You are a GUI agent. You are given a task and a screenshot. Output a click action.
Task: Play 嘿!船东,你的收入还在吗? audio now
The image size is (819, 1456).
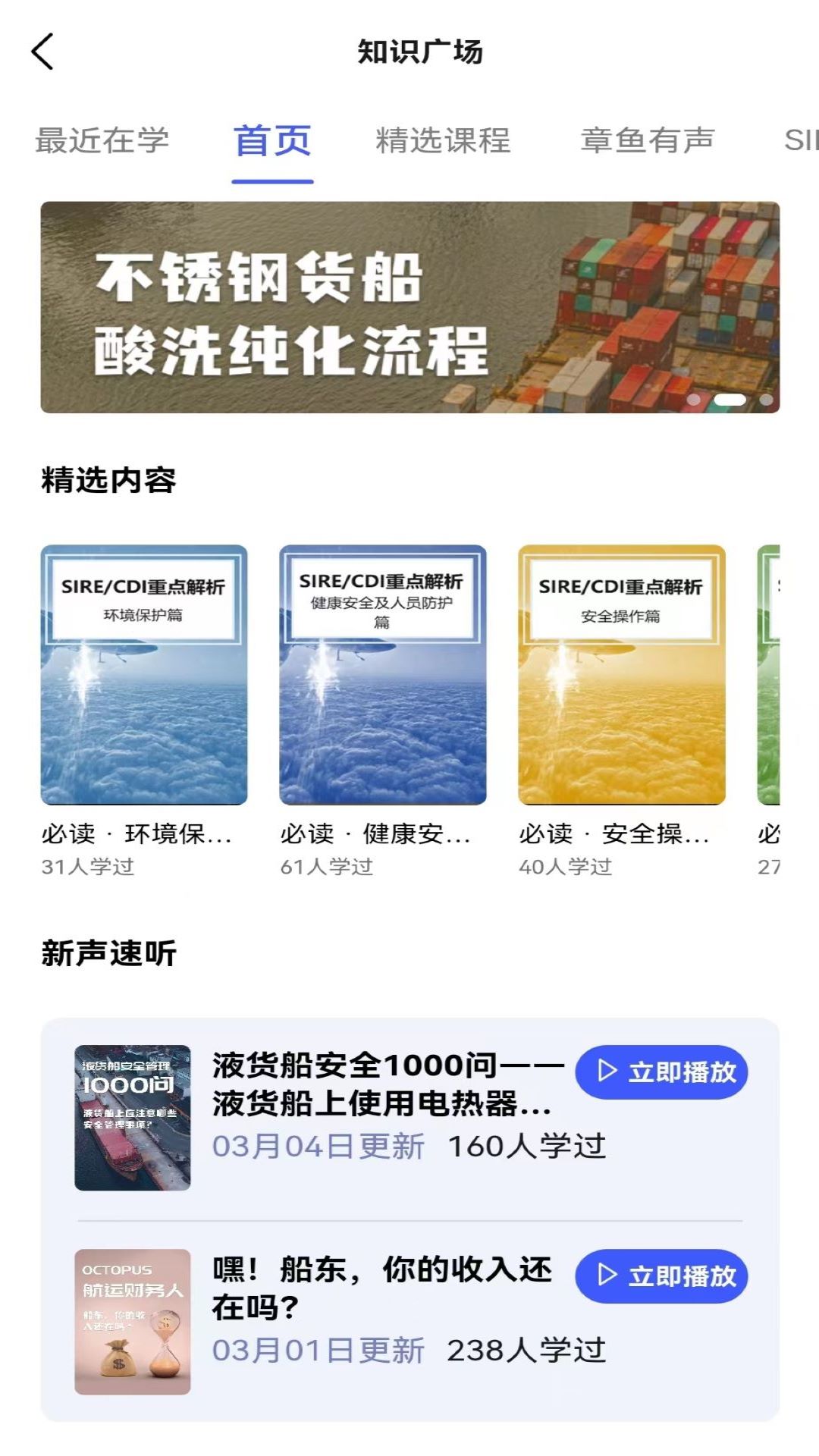(661, 1276)
